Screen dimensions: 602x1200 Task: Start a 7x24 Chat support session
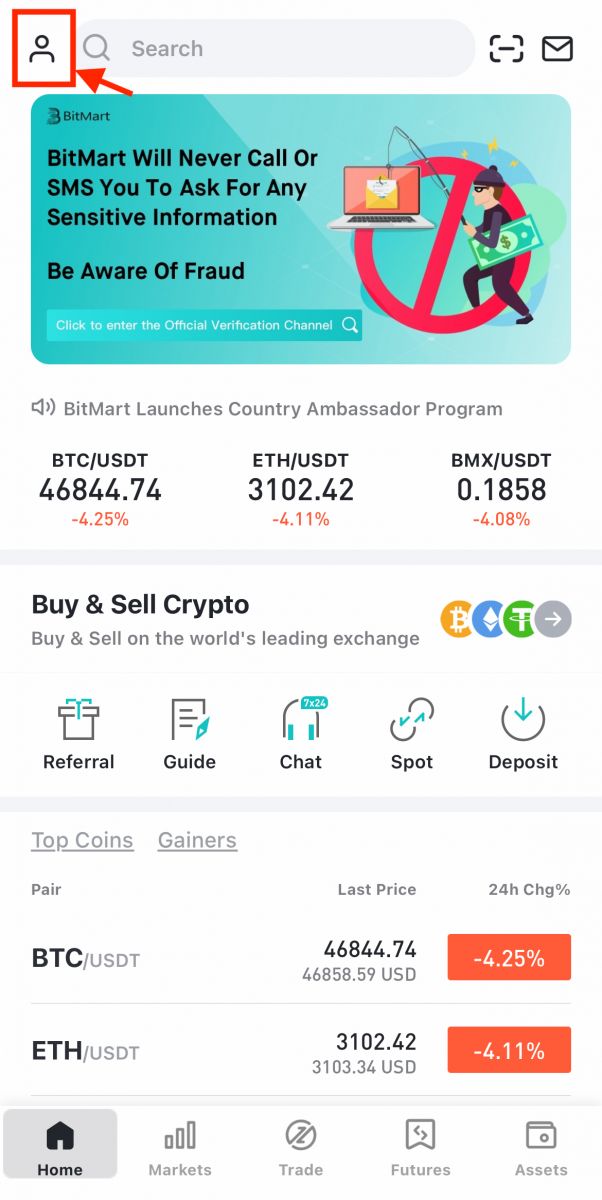300,735
